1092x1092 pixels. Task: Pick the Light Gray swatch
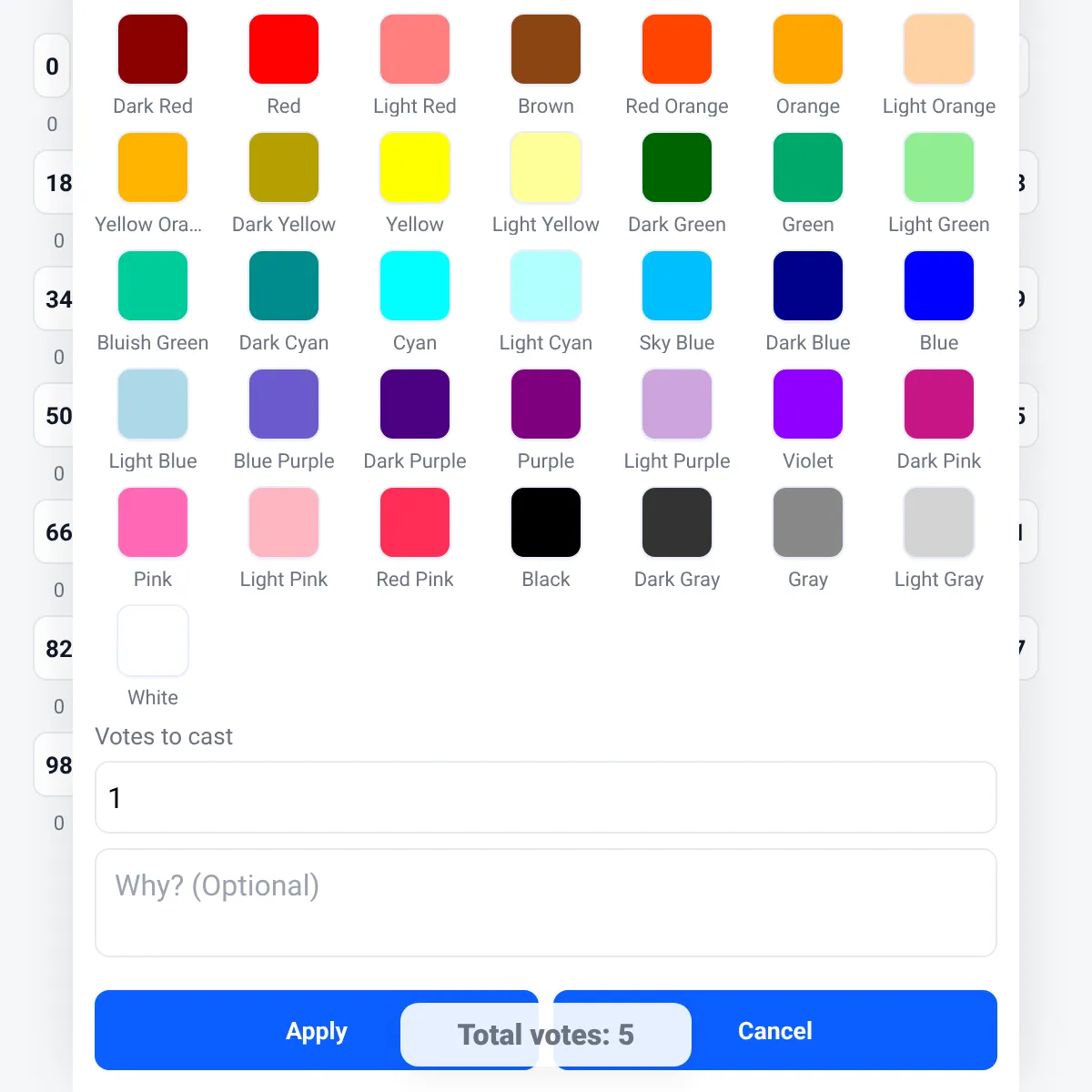point(939,522)
